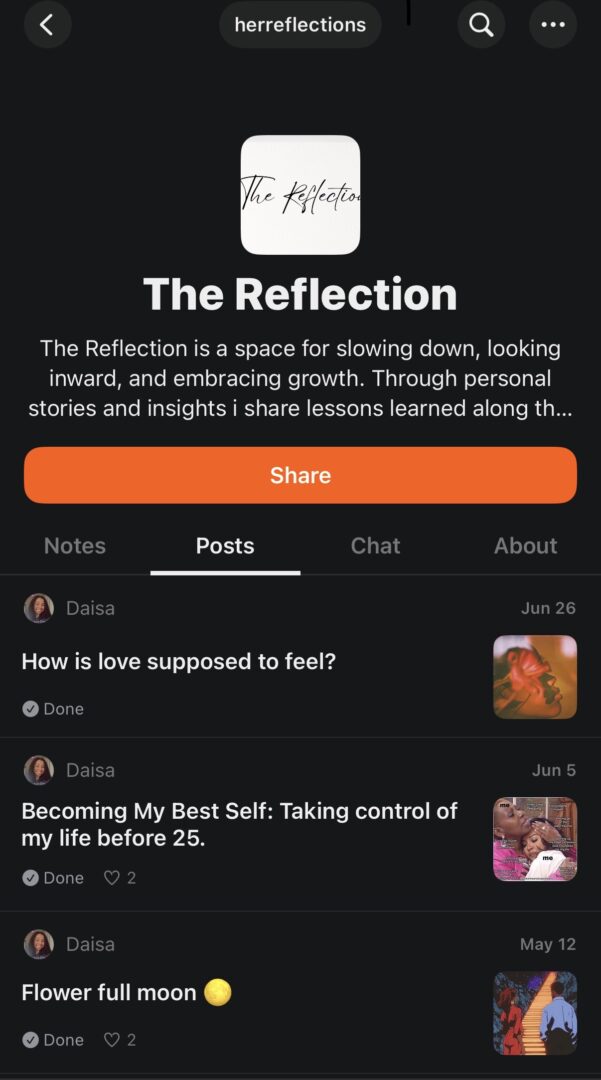Like the 'Flower full moon' post
Screen dimensions: 601x1080
coord(113,1040)
